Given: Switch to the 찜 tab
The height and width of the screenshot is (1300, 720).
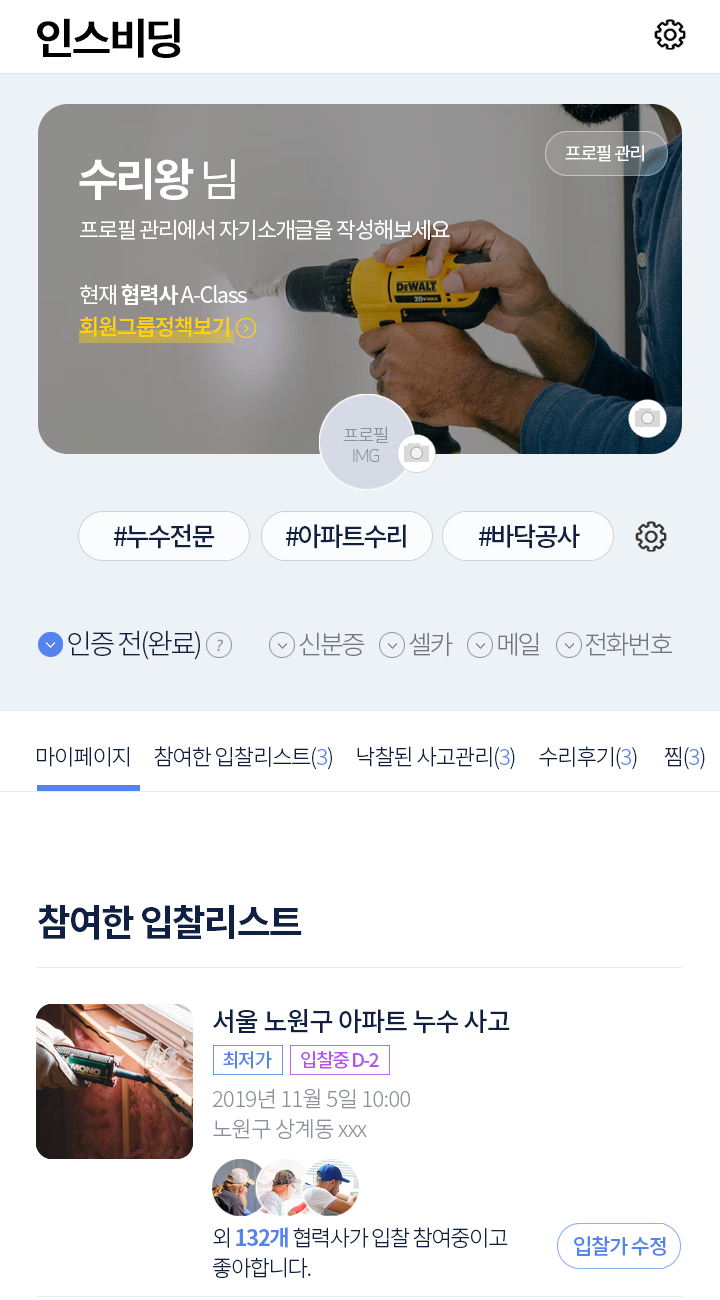Looking at the screenshot, I should (x=684, y=757).
